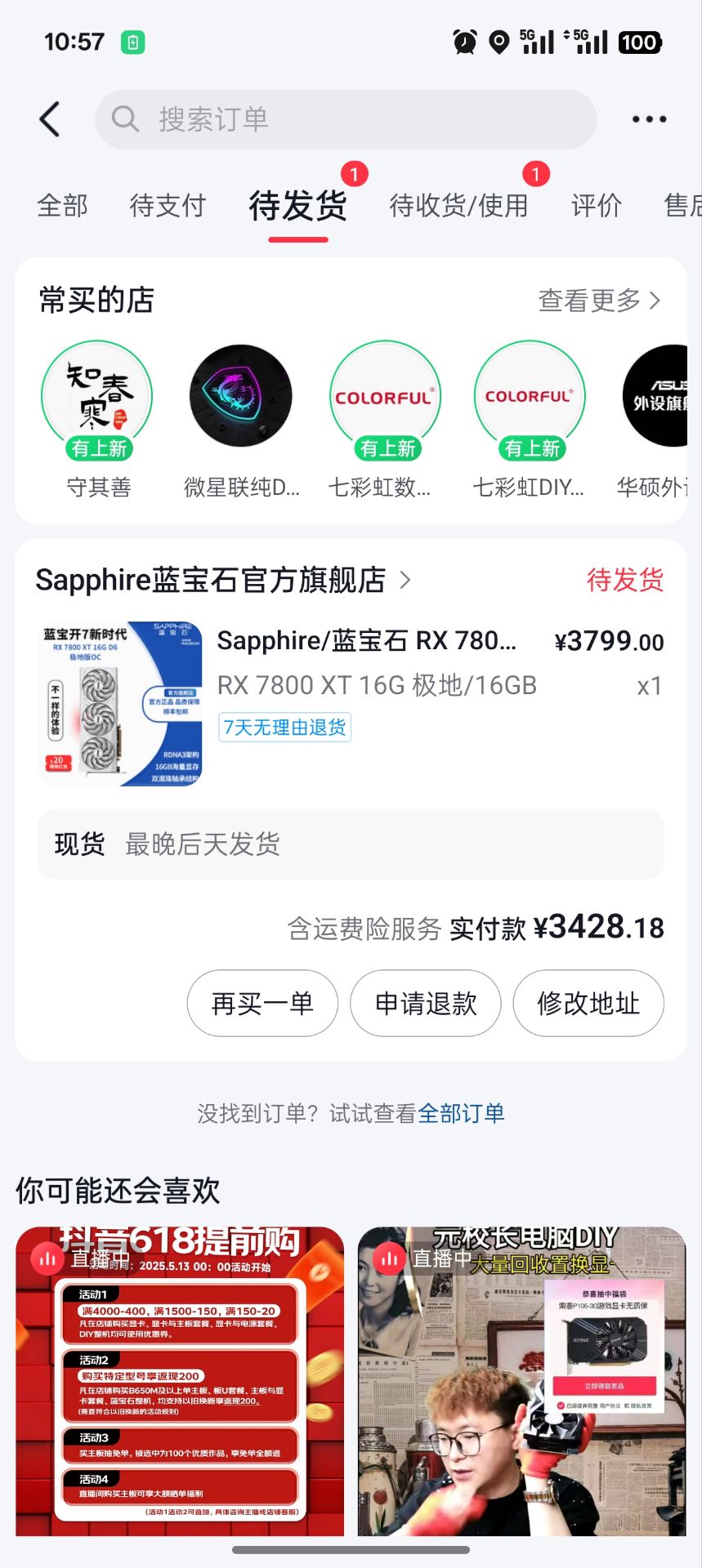The height and width of the screenshot is (1568, 702).
Task: Switch to the 待收货/使用 tab
Action: [x=458, y=206]
